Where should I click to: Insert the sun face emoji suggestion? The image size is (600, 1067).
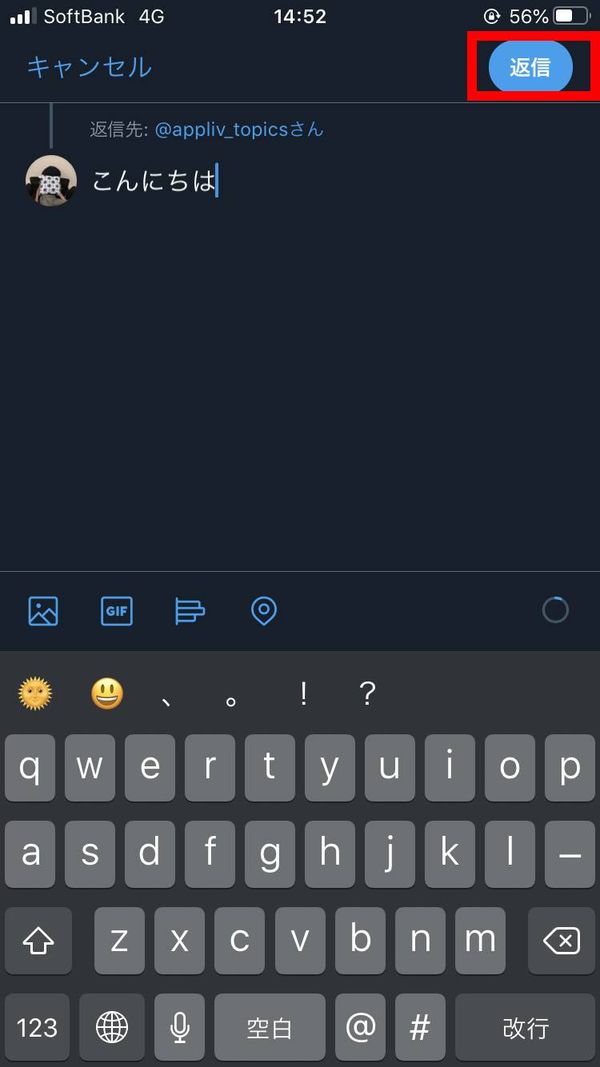tap(35, 694)
